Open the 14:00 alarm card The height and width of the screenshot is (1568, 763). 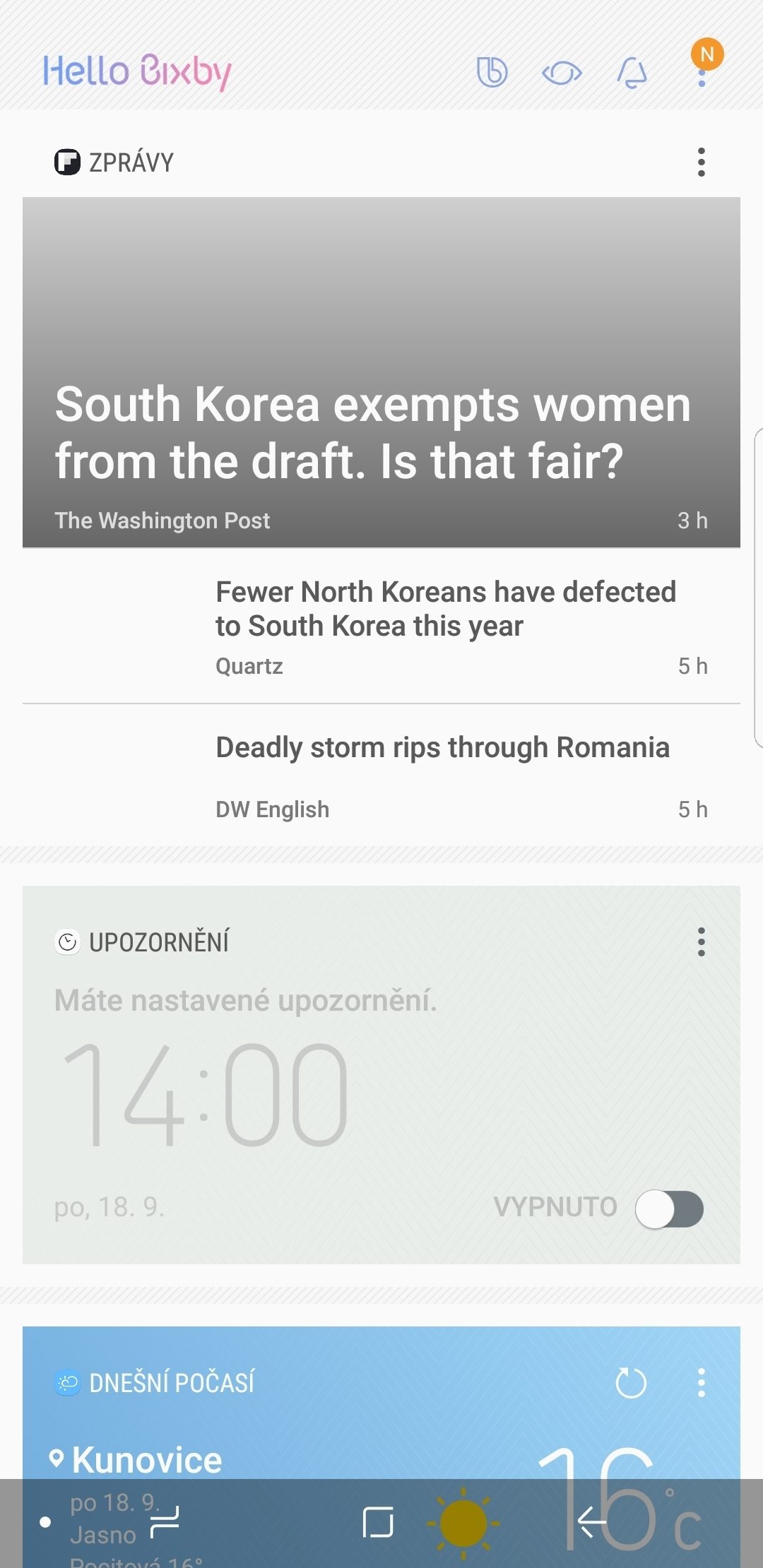(x=381, y=1074)
